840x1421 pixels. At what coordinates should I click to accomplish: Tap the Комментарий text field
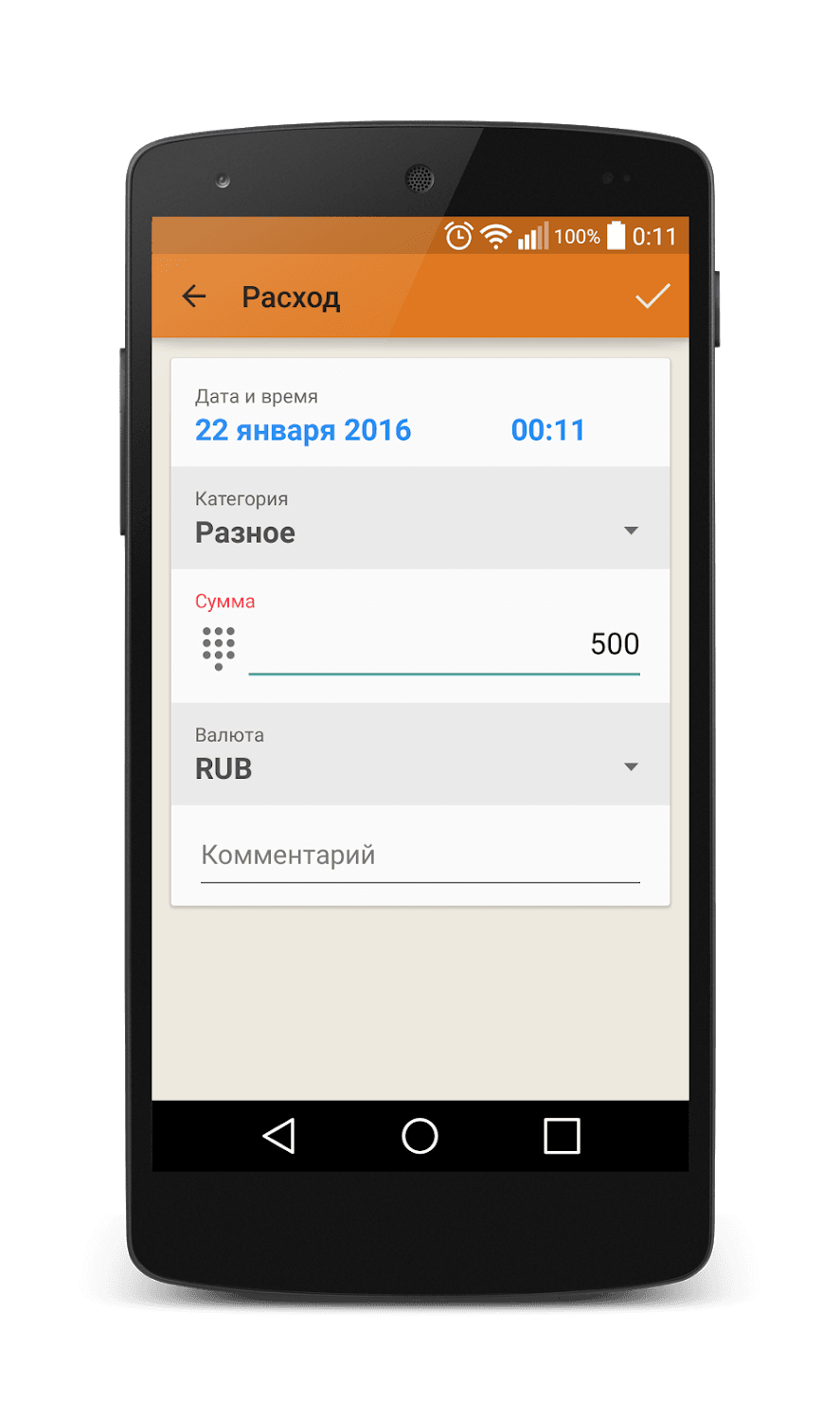[x=420, y=856]
